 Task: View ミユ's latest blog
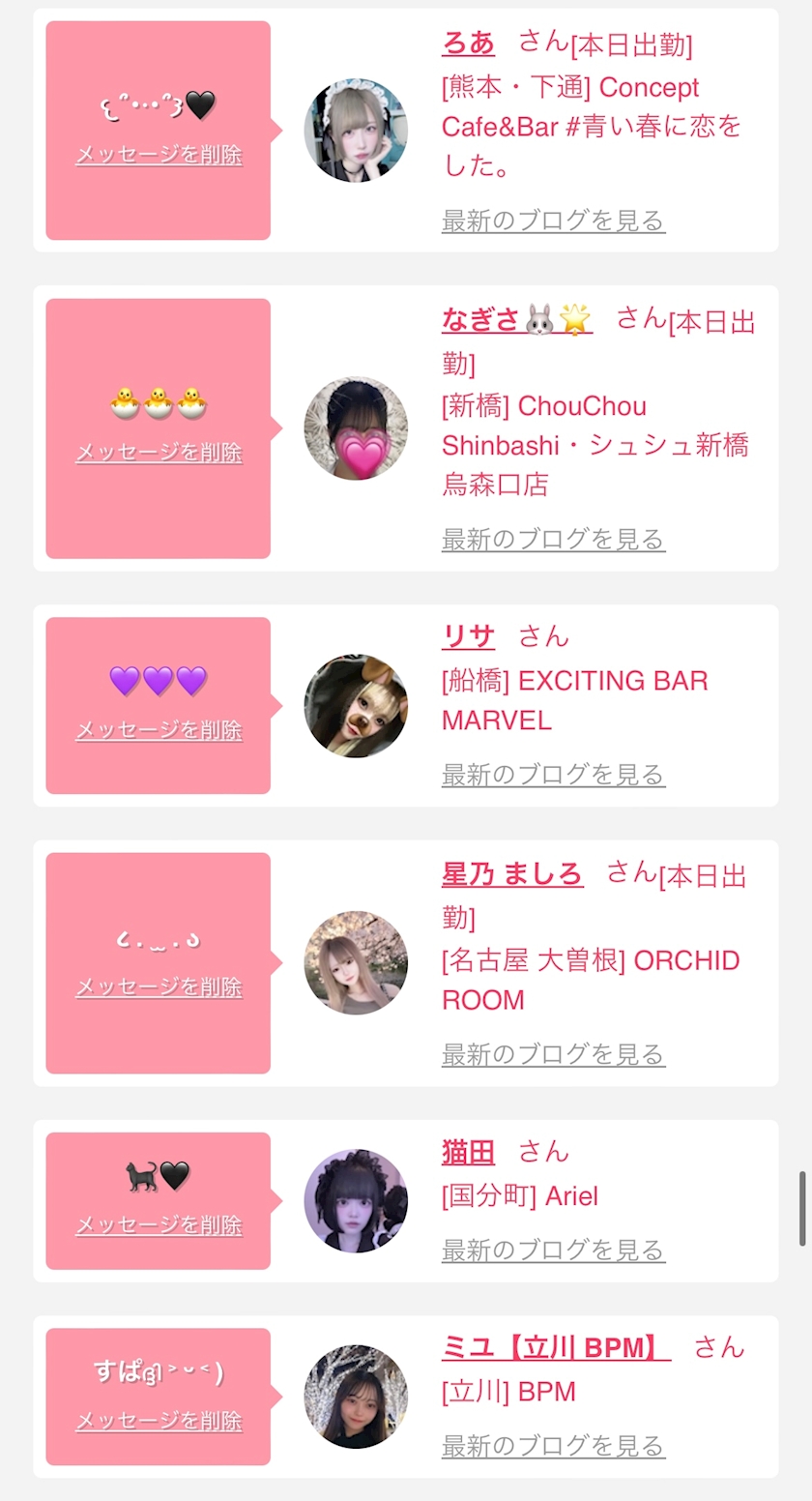pos(553,1446)
